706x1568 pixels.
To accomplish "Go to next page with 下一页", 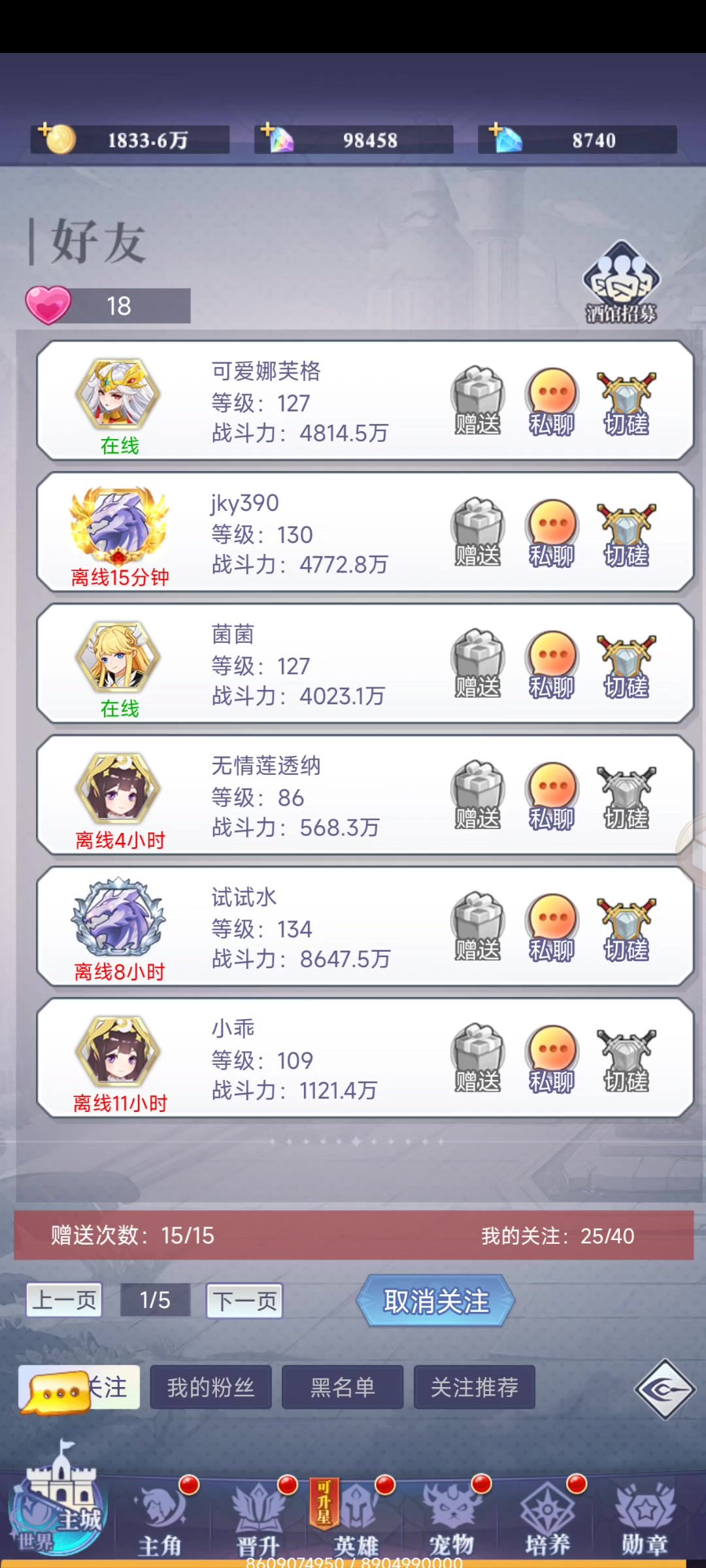I will 244,1300.
